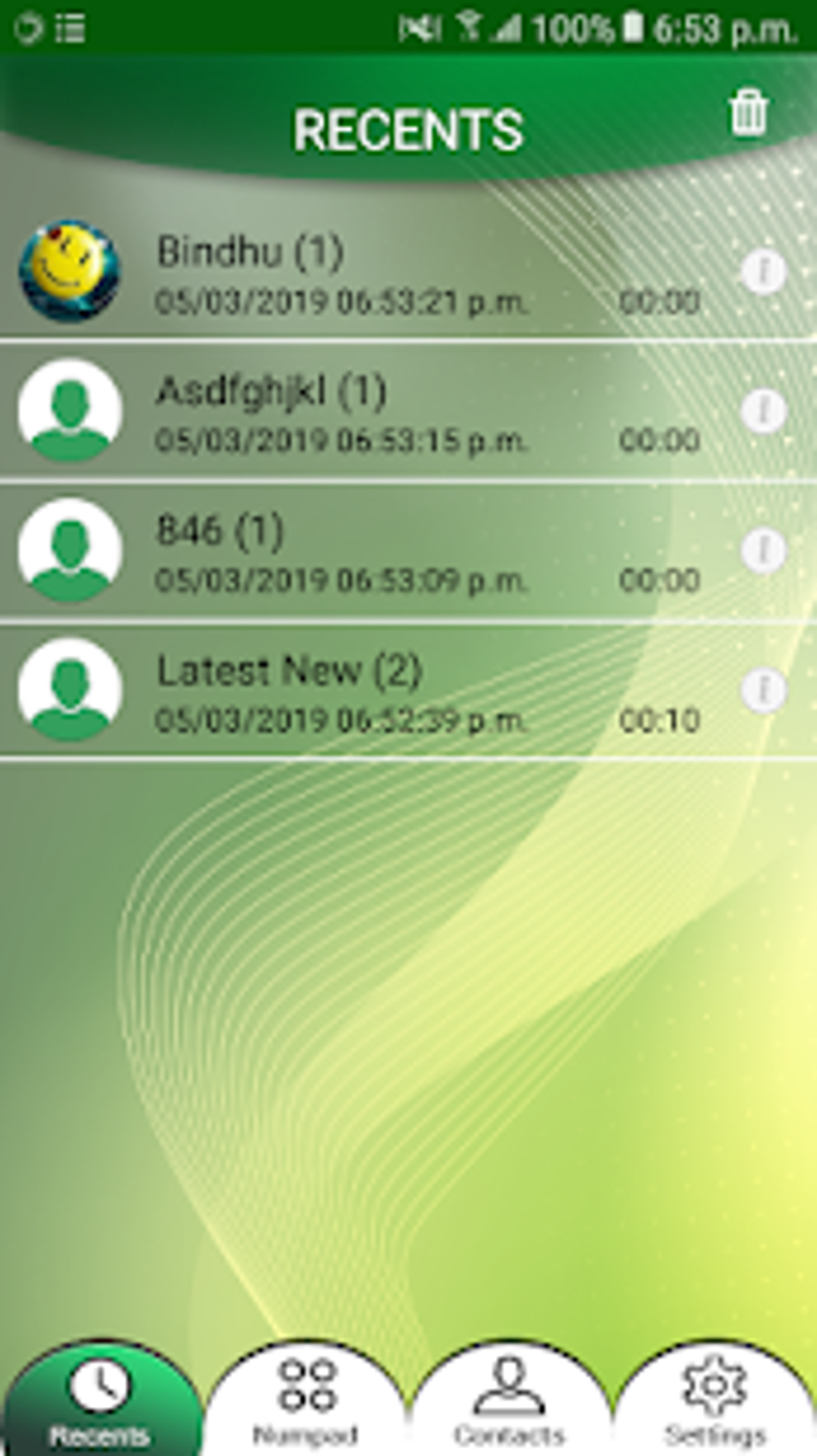Switch to the Recents tab
Viewport: 817px width, 1456px height.
pyautogui.click(x=100, y=1401)
